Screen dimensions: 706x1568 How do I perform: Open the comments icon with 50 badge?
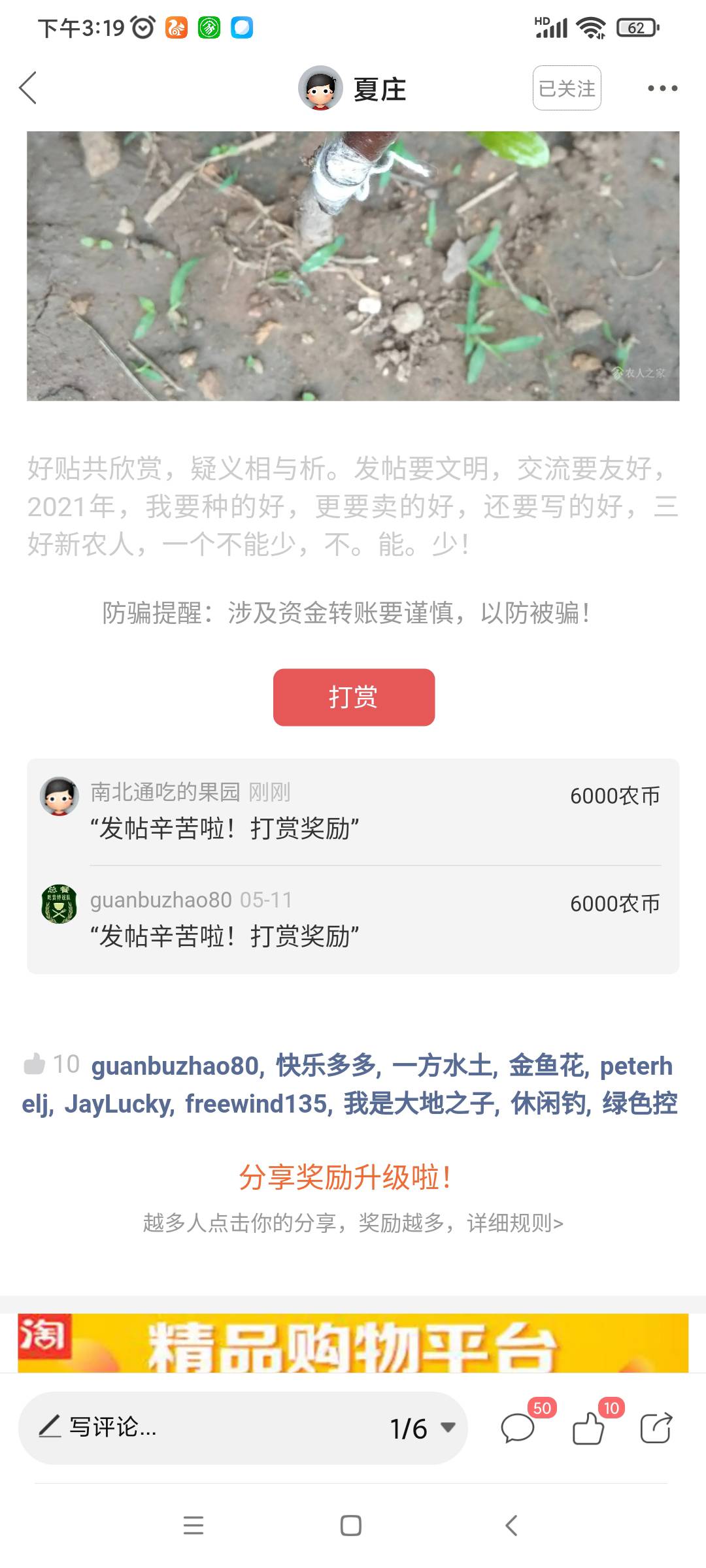click(x=518, y=1428)
